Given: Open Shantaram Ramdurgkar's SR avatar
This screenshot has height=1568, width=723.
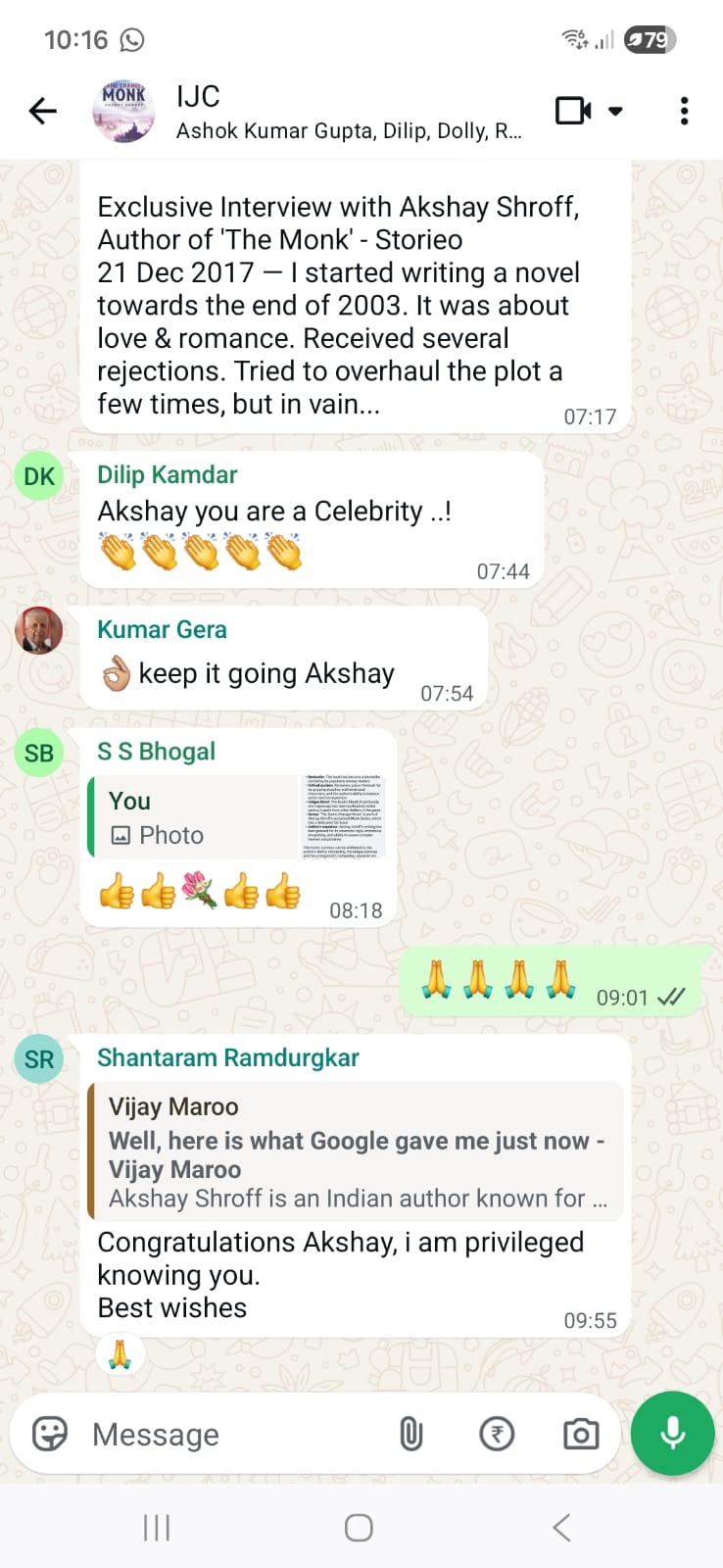Looking at the screenshot, I should point(39,1059).
